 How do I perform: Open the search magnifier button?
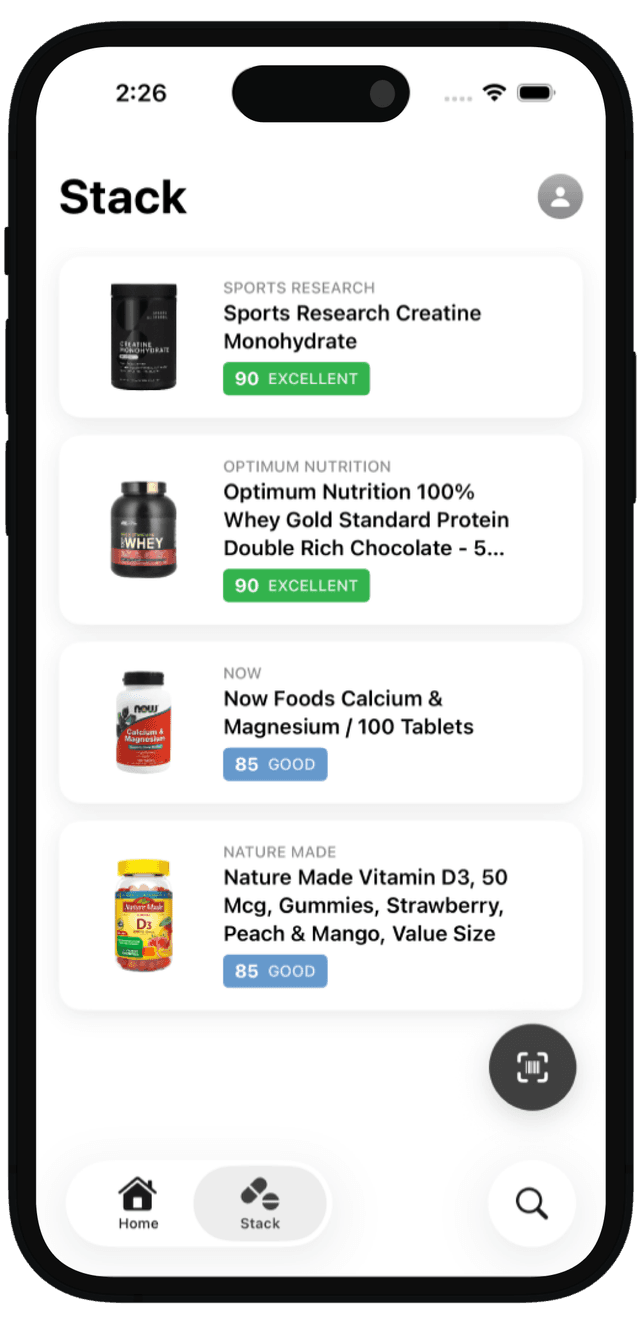[532, 1203]
